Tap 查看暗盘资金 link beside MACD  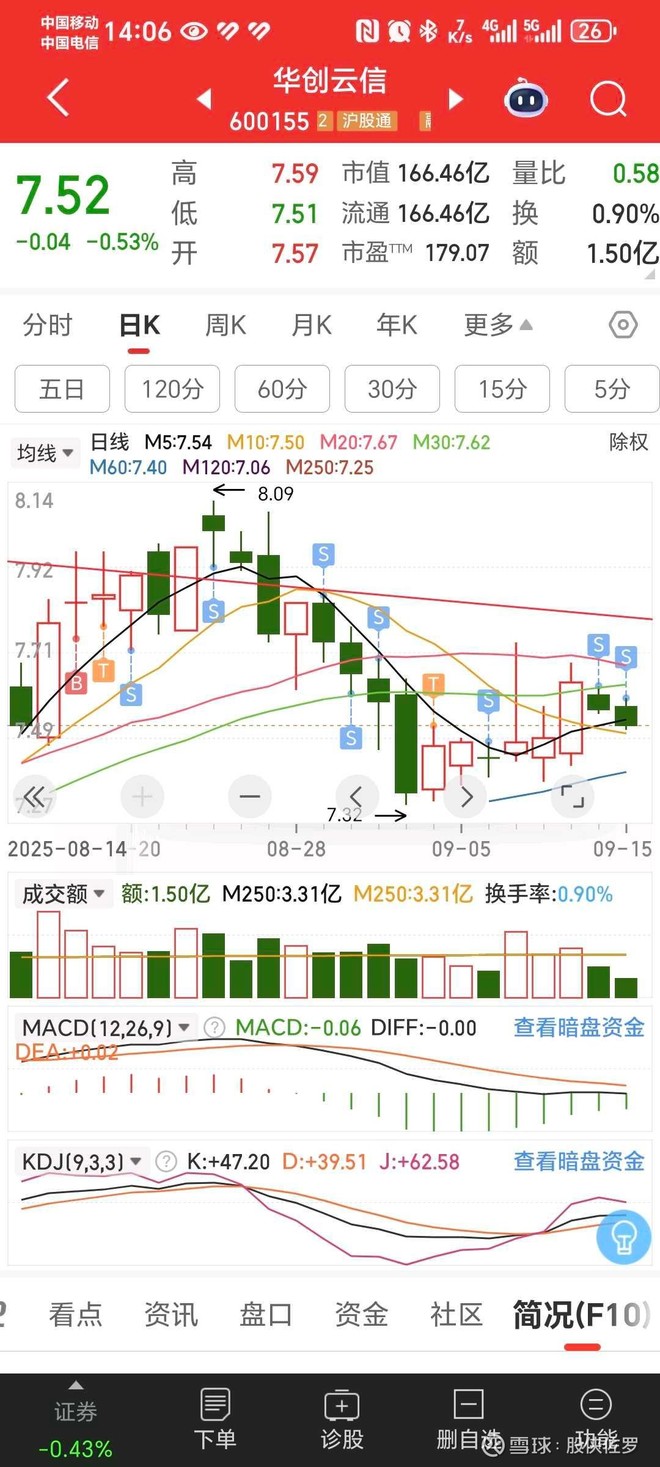(x=579, y=1027)
